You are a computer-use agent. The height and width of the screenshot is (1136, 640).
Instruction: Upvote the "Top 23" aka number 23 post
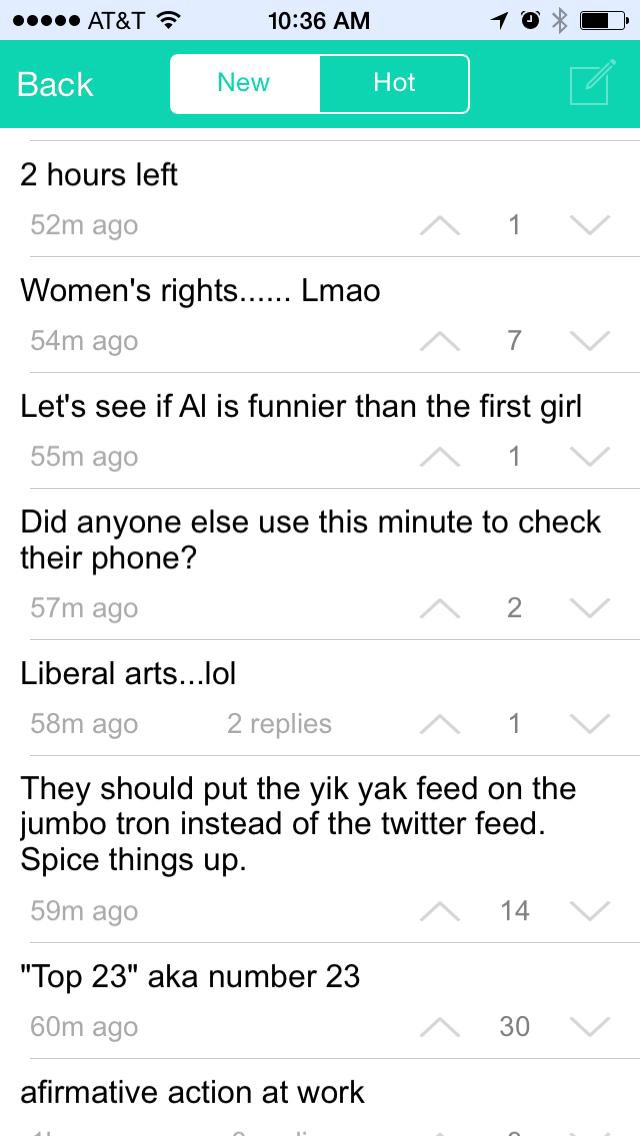click(440, 1028)
